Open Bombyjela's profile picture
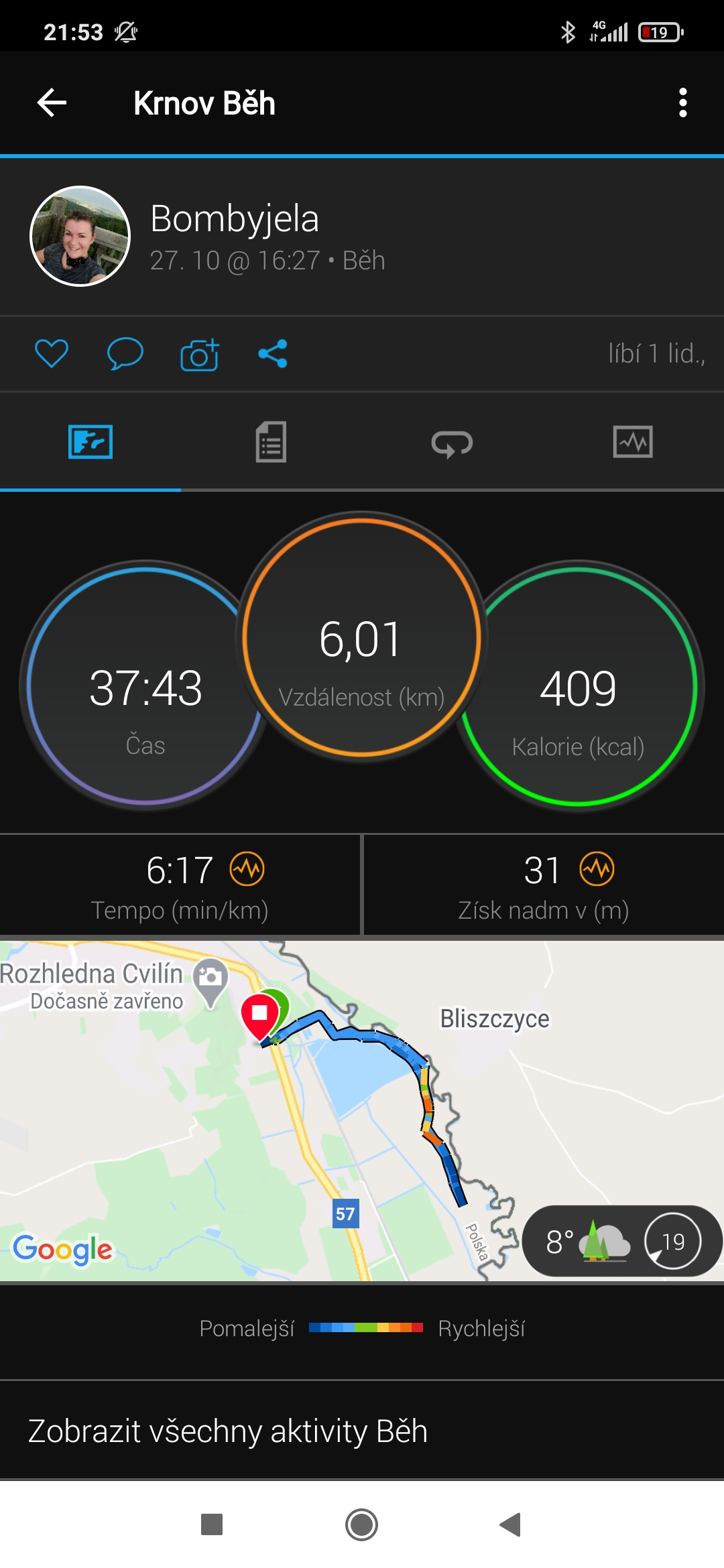Screen dimensions: 724x1568 [80, 236]
